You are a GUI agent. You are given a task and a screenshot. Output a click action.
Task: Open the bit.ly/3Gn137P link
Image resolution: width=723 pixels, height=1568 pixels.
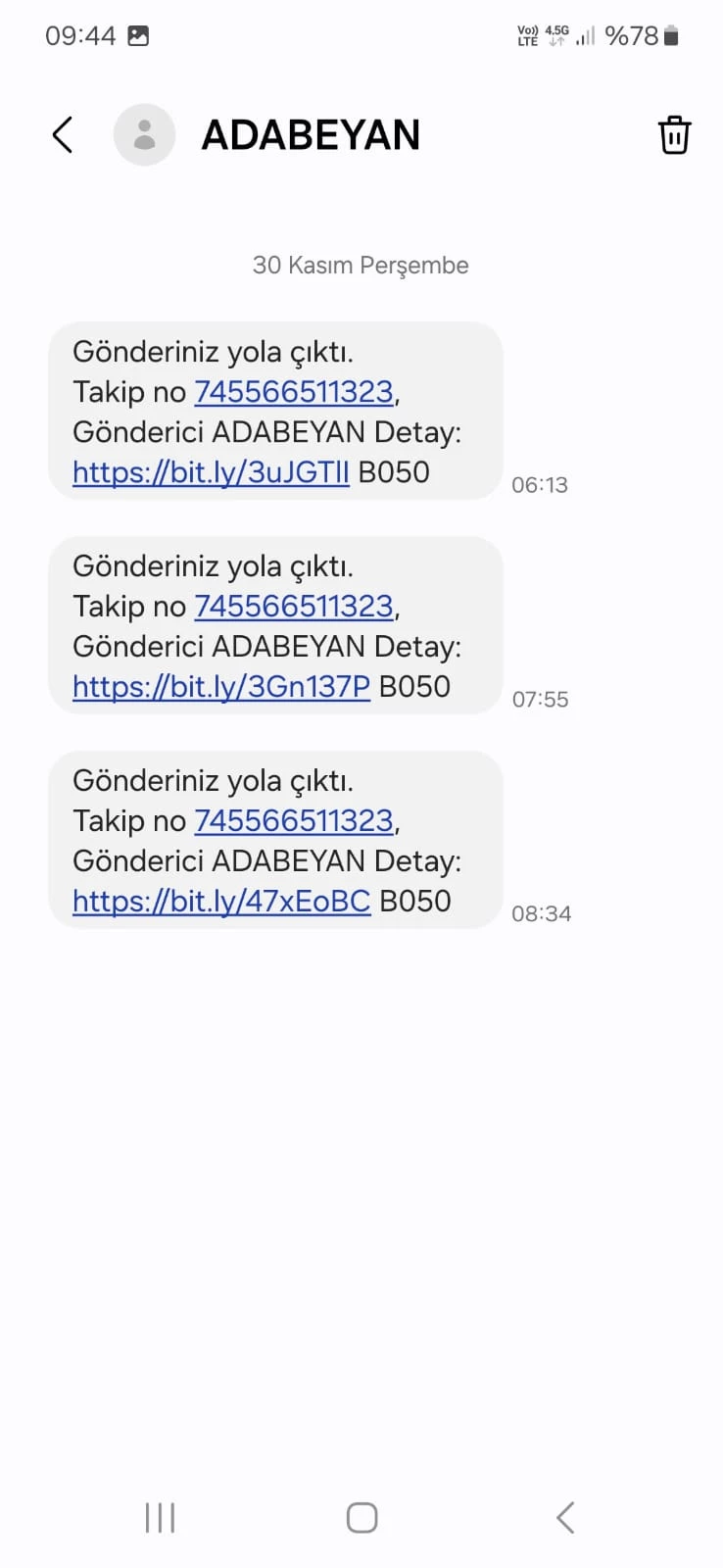coord(221,687)
